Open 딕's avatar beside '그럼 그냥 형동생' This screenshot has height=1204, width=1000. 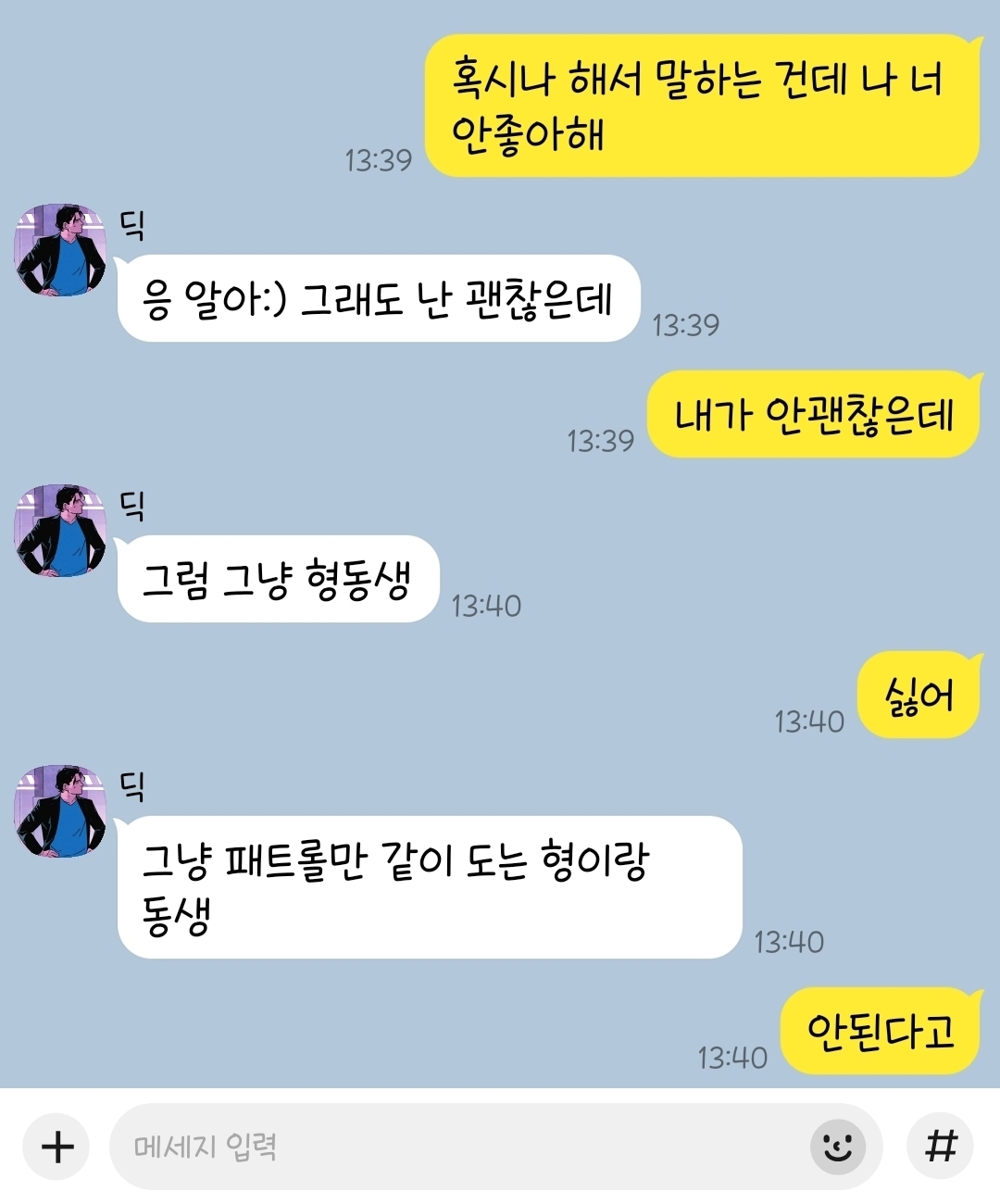61,531
